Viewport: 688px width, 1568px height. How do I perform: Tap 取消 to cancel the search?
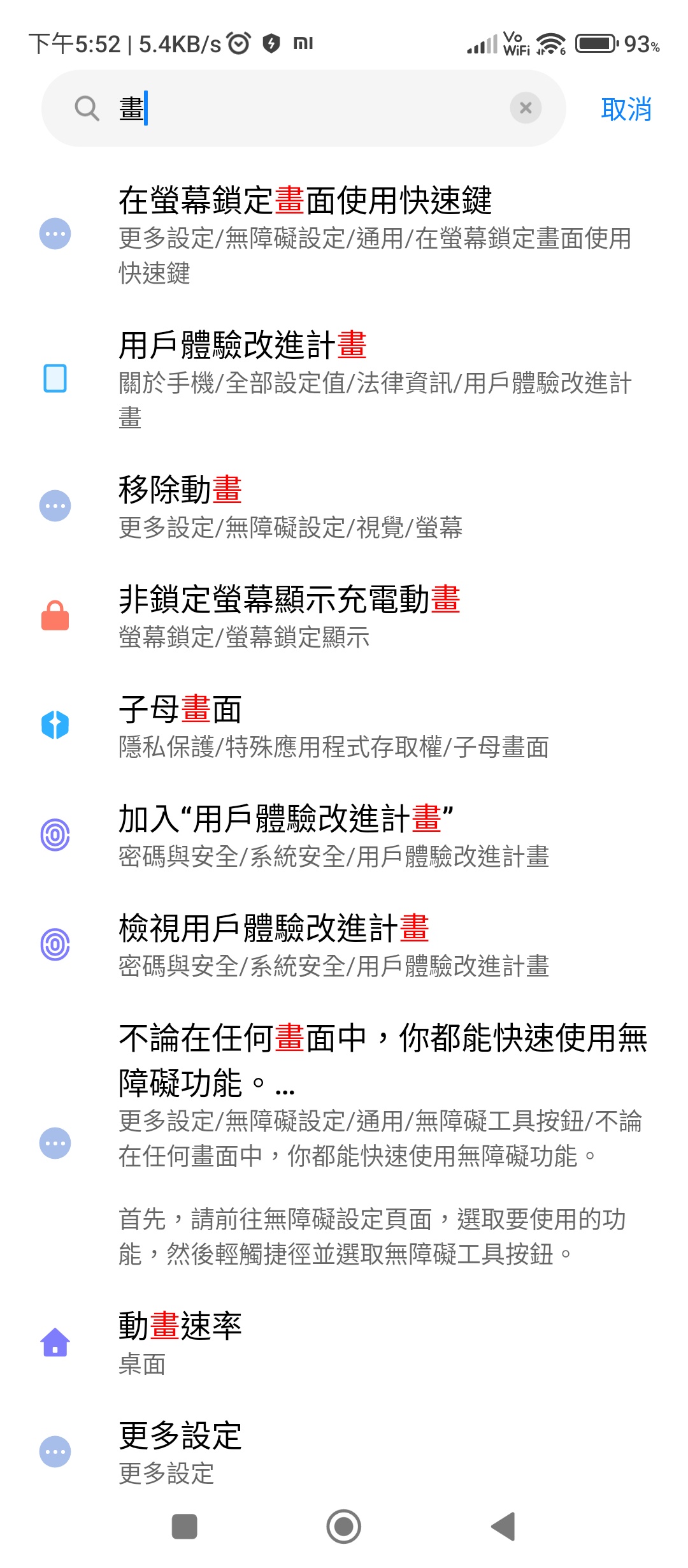pyautogui.click(x=626, y=109)
